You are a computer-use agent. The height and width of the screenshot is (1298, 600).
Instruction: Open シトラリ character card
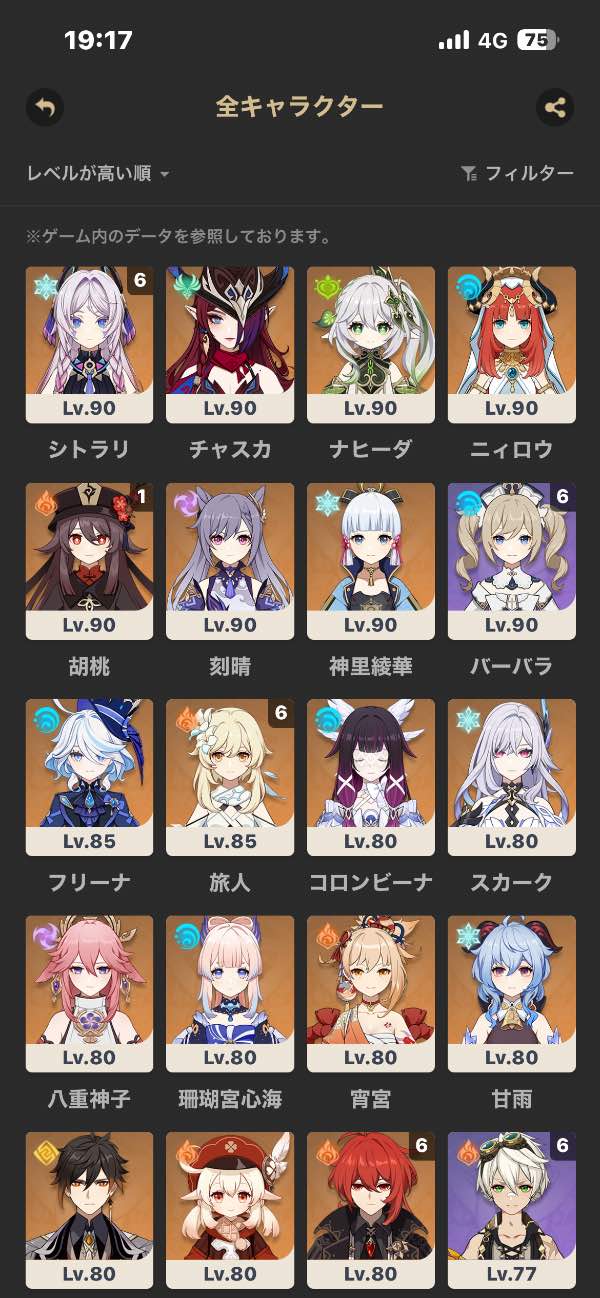89,344
